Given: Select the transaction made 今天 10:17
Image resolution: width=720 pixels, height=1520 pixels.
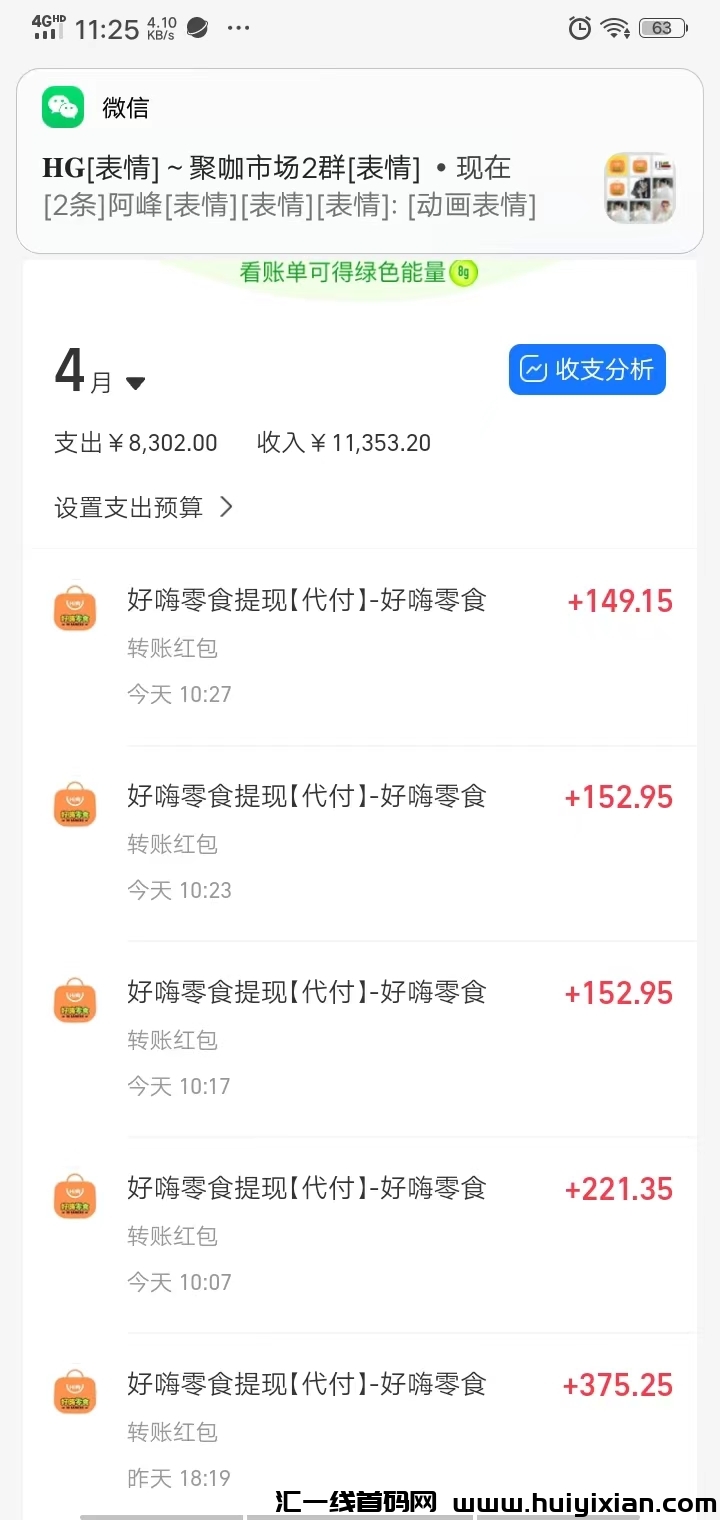Looking at the screenshot, I should 360,1038.
